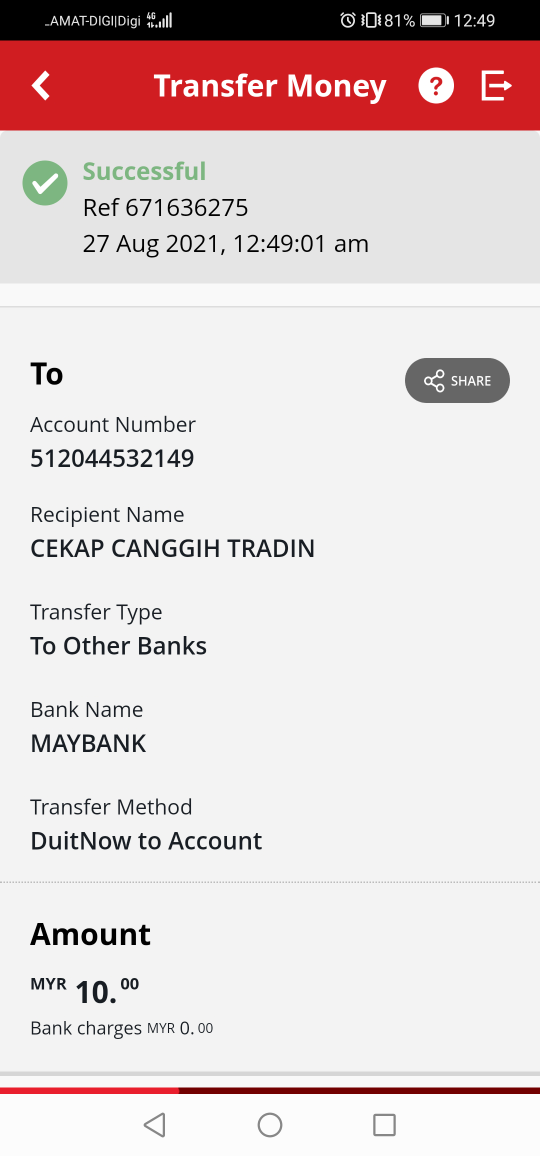Log out using the exit icon

click(496, 86)
